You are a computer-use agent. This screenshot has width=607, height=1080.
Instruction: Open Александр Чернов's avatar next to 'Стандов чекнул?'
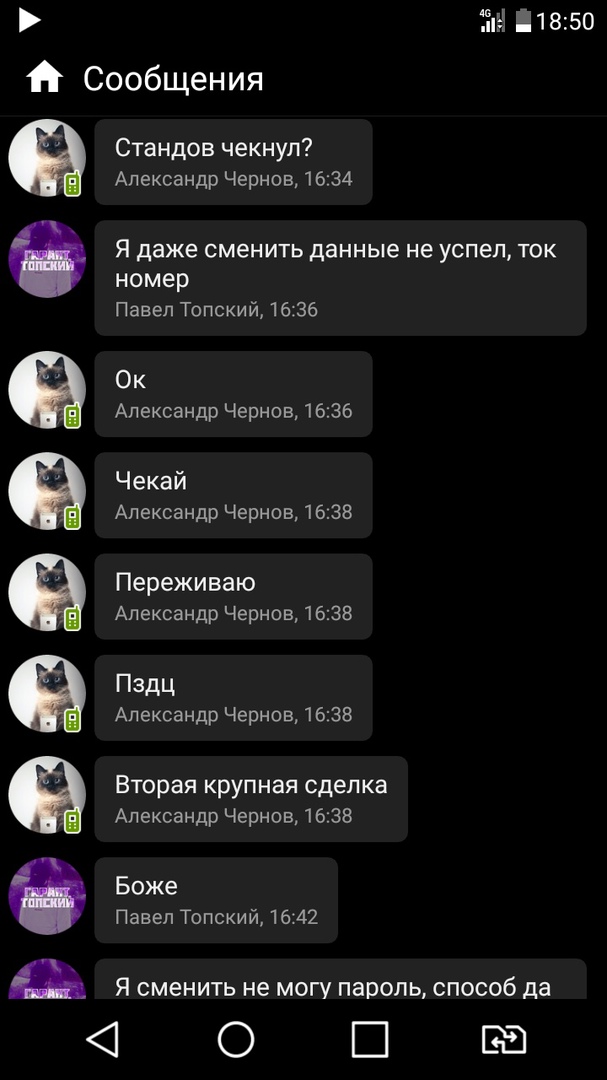coord(47,158)
